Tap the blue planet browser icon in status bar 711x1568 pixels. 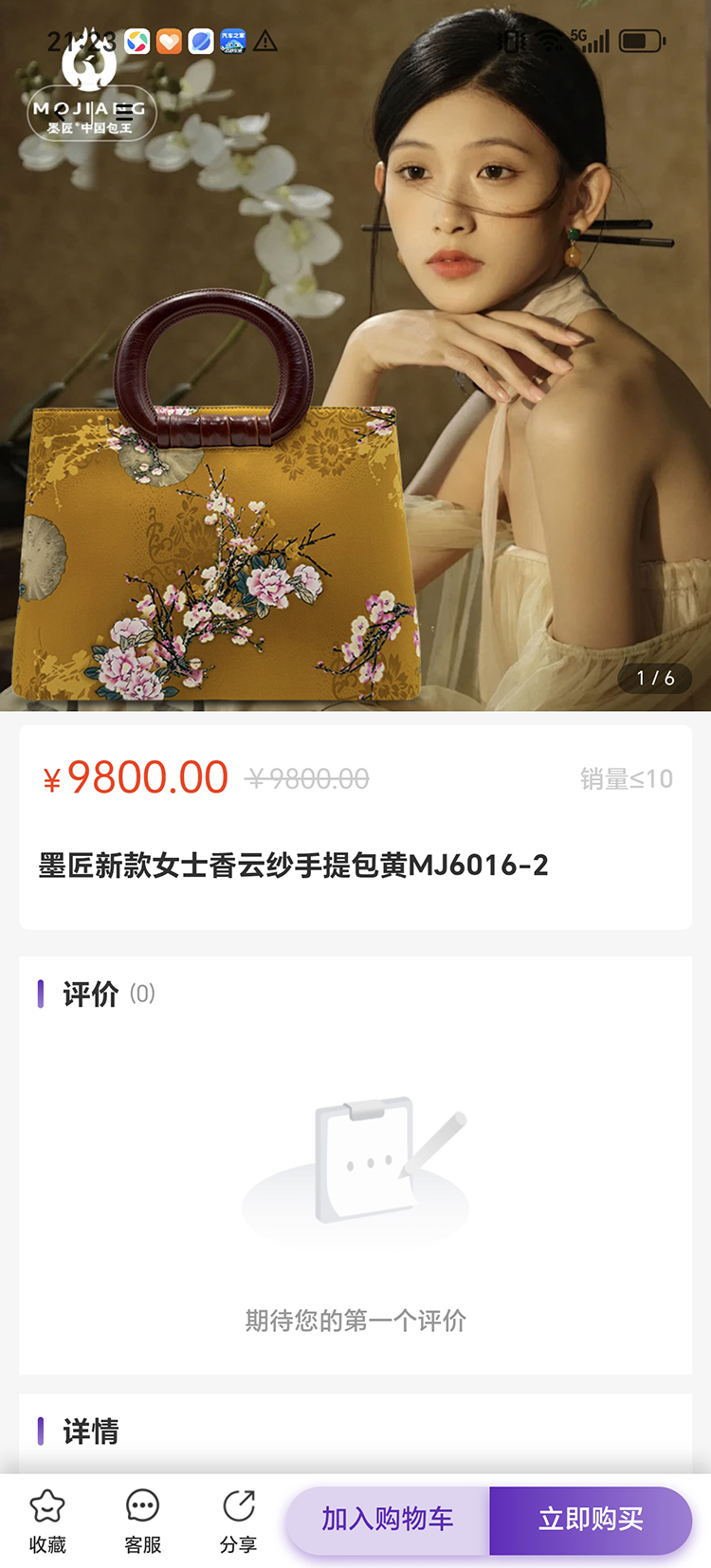[200, 43]
